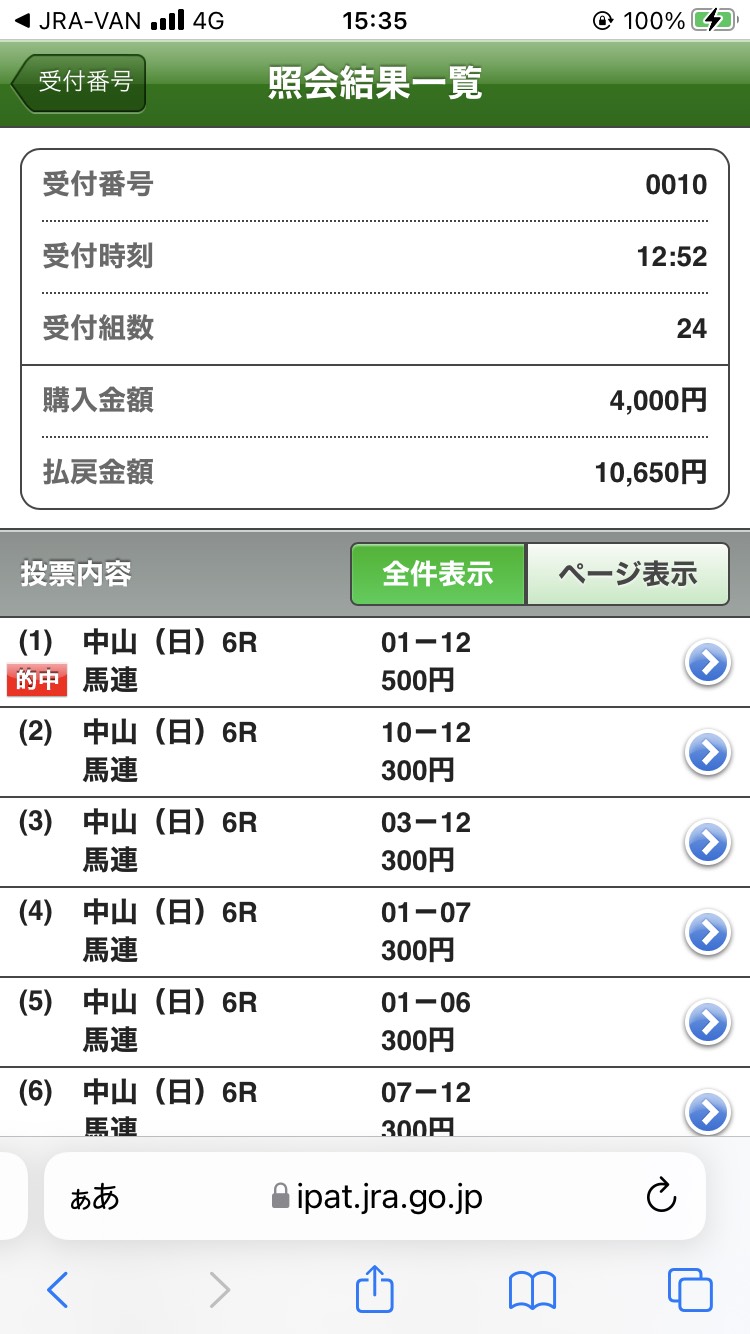Switch to 全件表示 view
Image resolution: width=750 pixels, height=1334 pixels.
438,574
